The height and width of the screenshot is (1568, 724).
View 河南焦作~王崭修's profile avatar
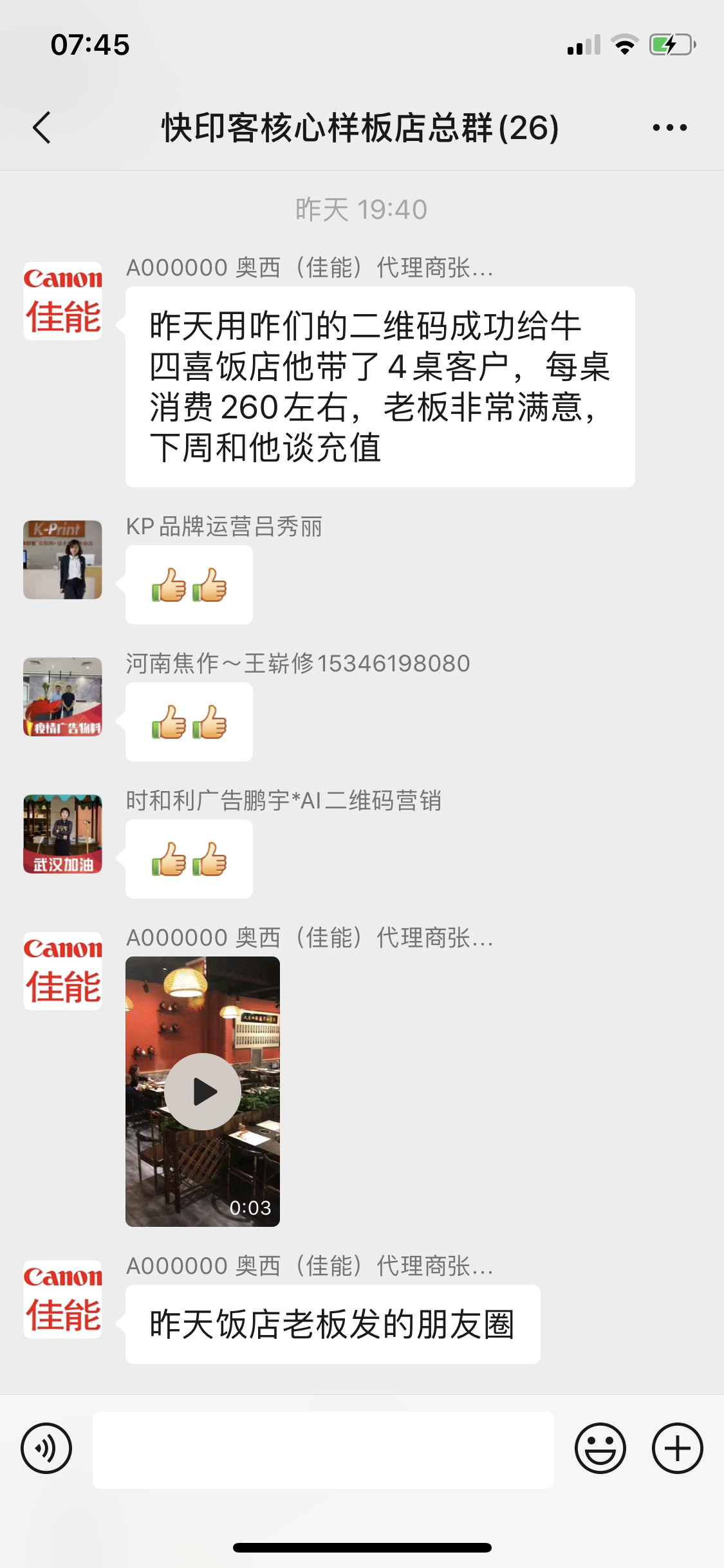[x=63, y=697]
